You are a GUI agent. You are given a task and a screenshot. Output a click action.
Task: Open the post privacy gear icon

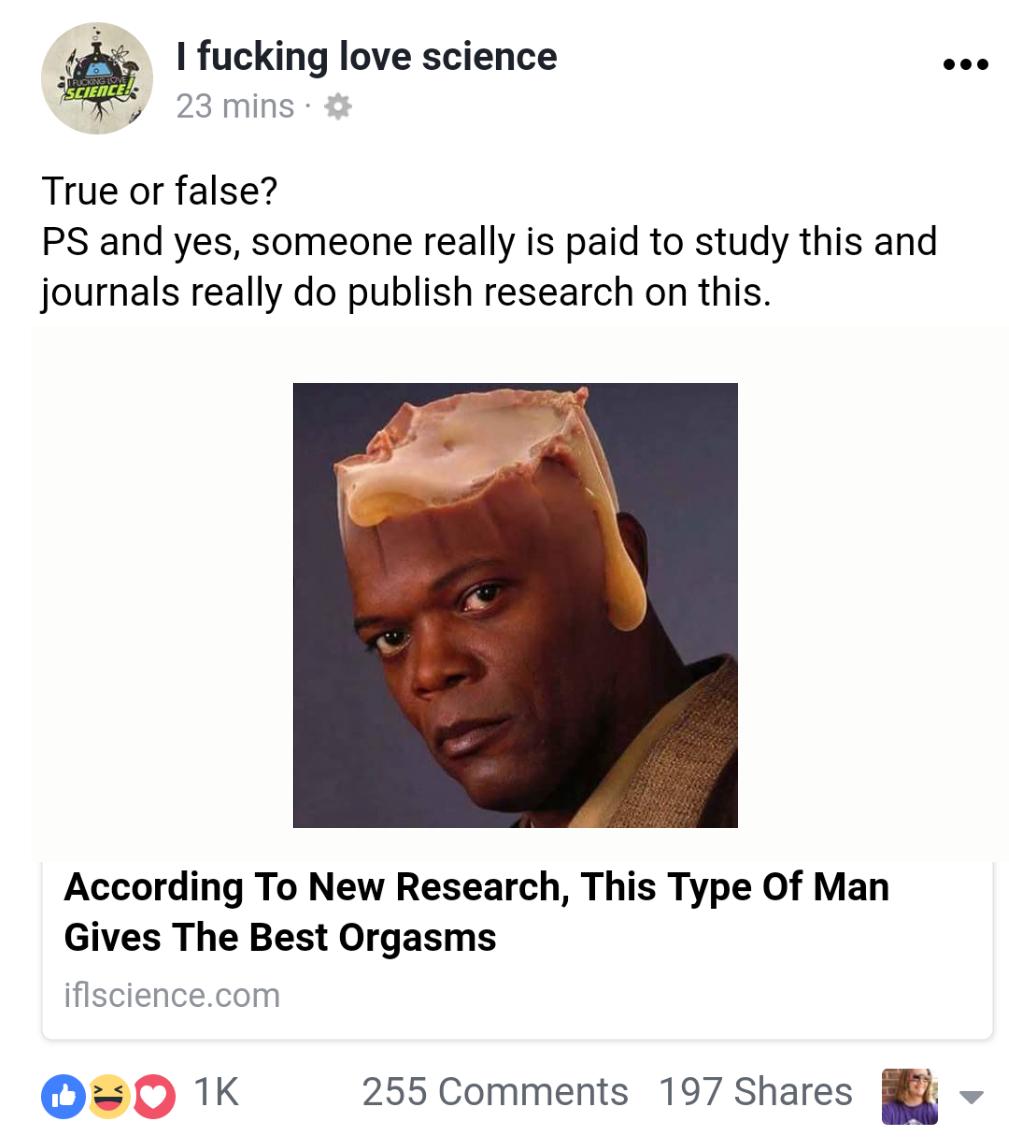point(339,106)
